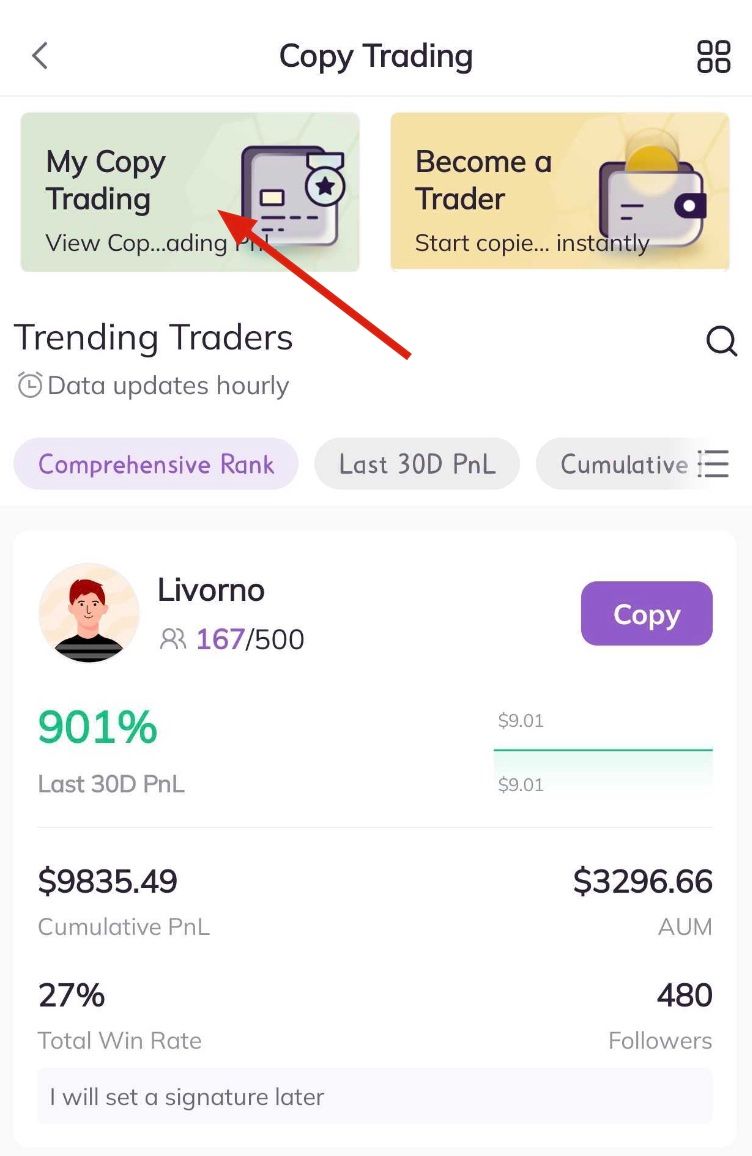This screenshot has width=752, height=1156.
Task: Search trending traders
Action: tap(721, 342)
